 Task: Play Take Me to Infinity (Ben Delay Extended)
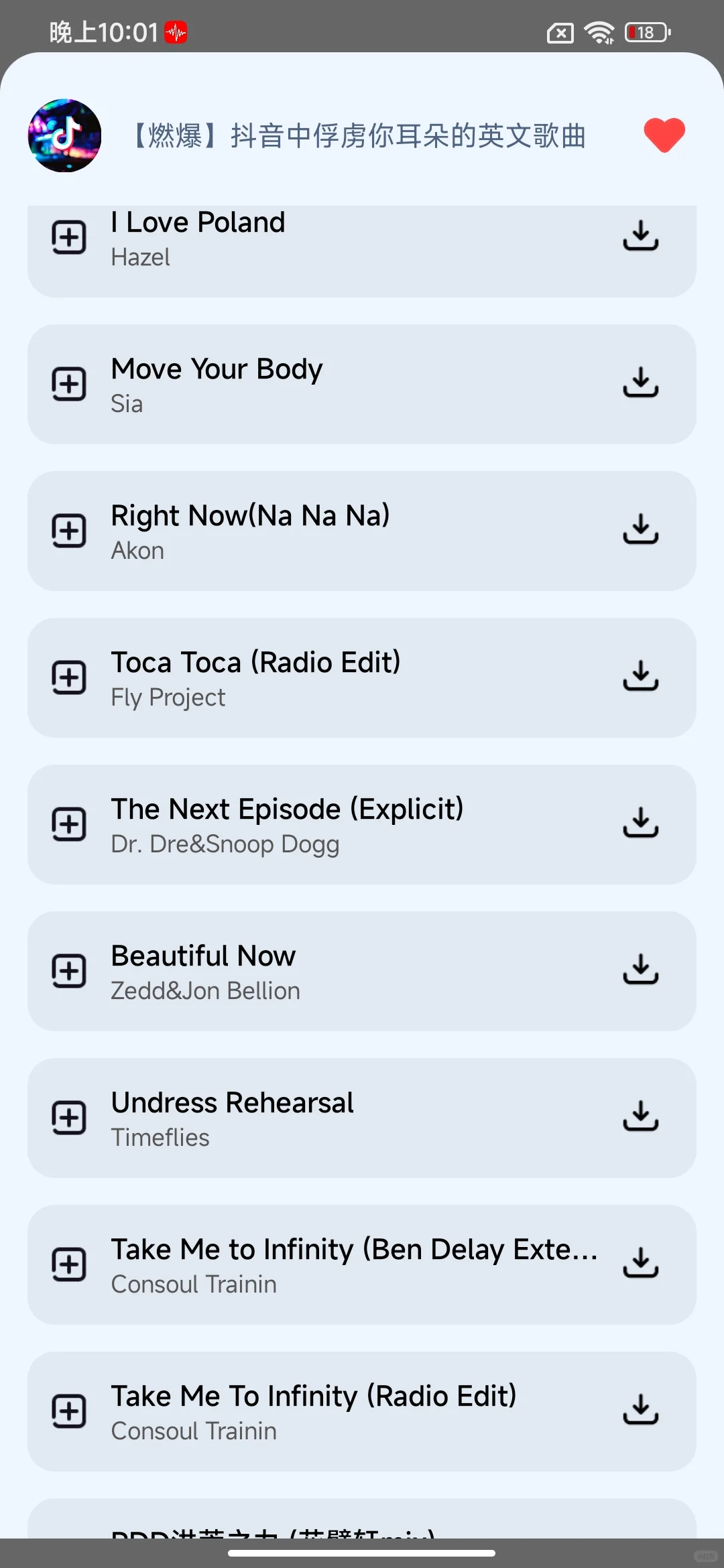coord(335,1264)
